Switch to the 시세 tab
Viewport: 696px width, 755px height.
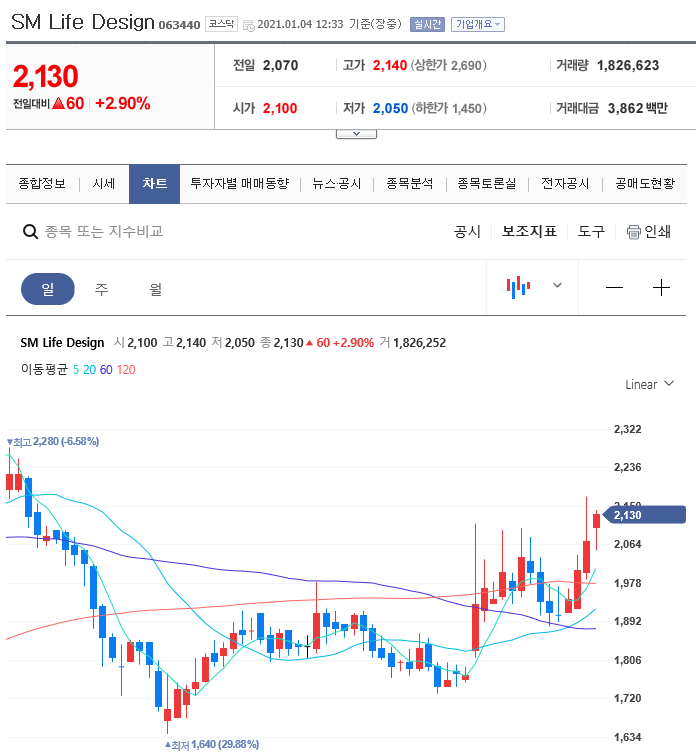104,184
